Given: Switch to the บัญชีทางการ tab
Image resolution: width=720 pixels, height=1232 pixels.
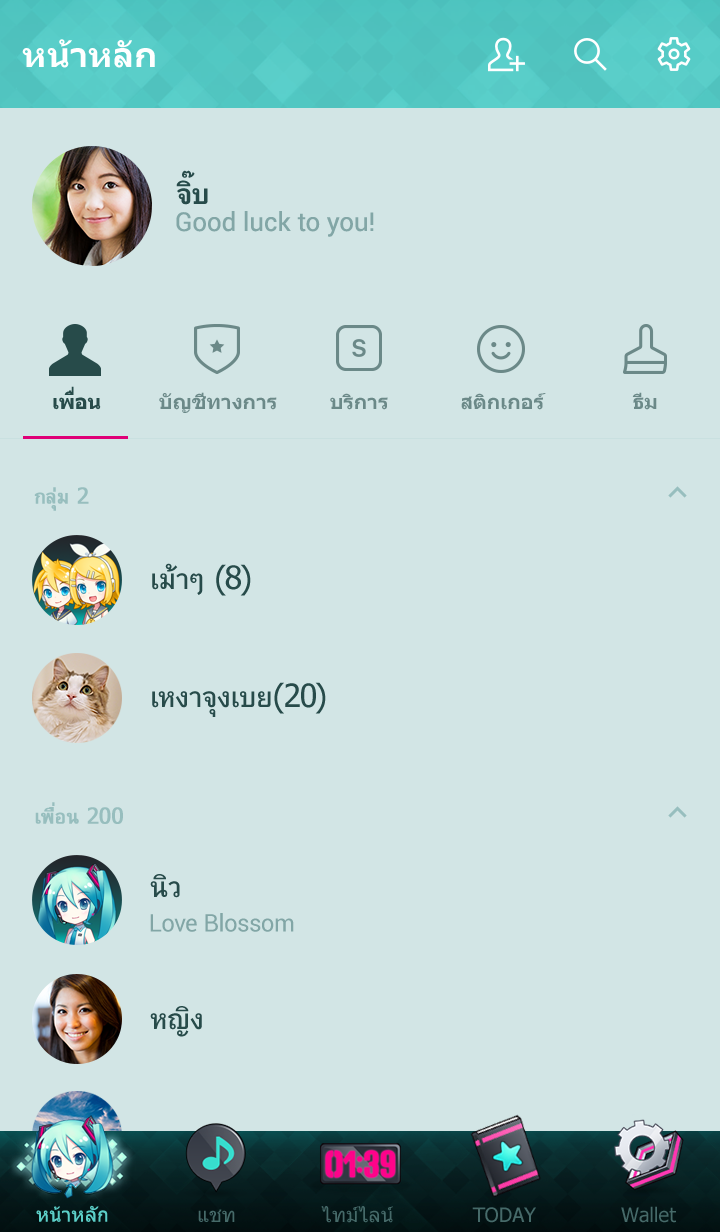Looking at the screenshot, I should point(217,370).
